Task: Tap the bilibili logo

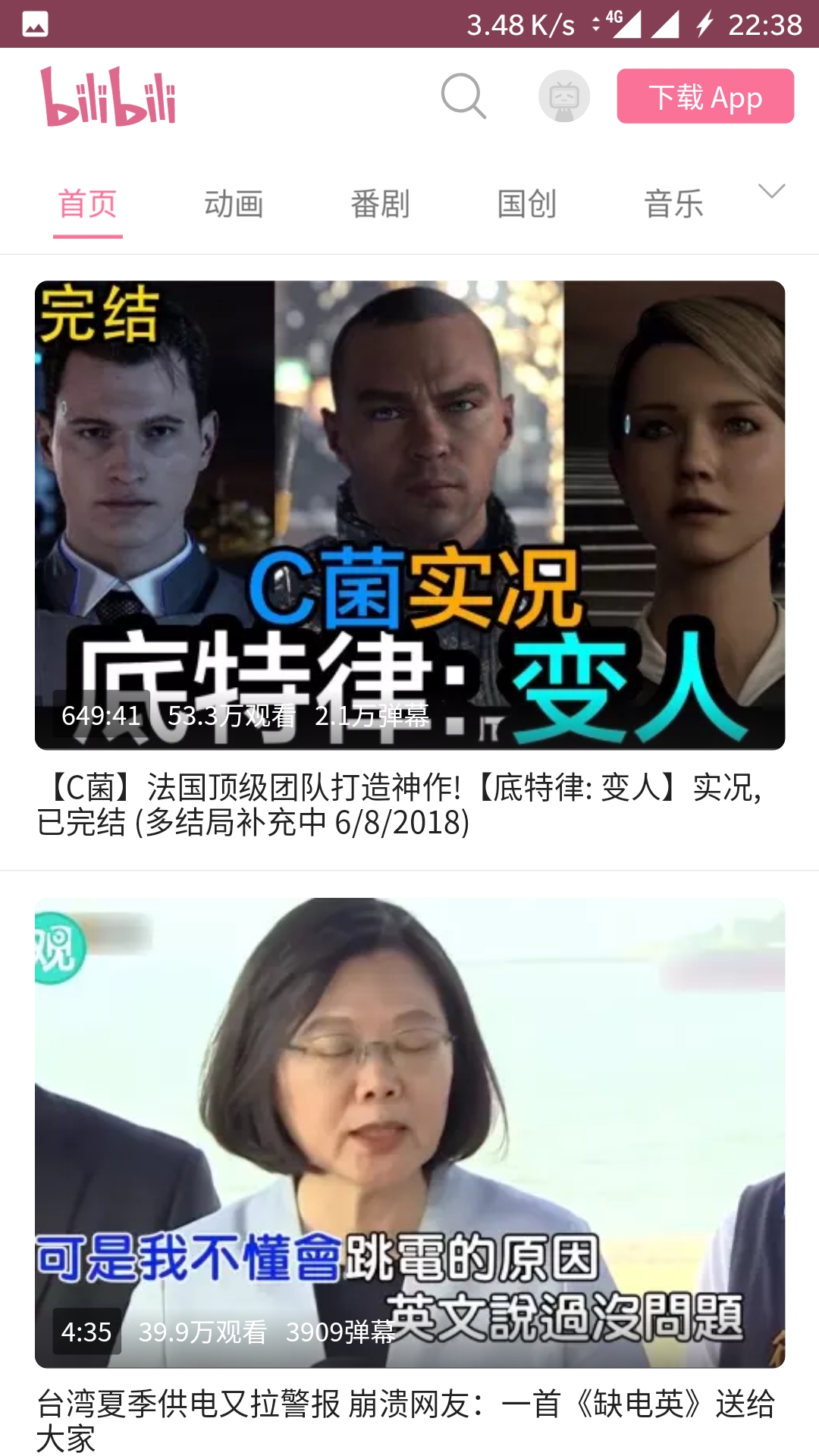Action: 108,96
